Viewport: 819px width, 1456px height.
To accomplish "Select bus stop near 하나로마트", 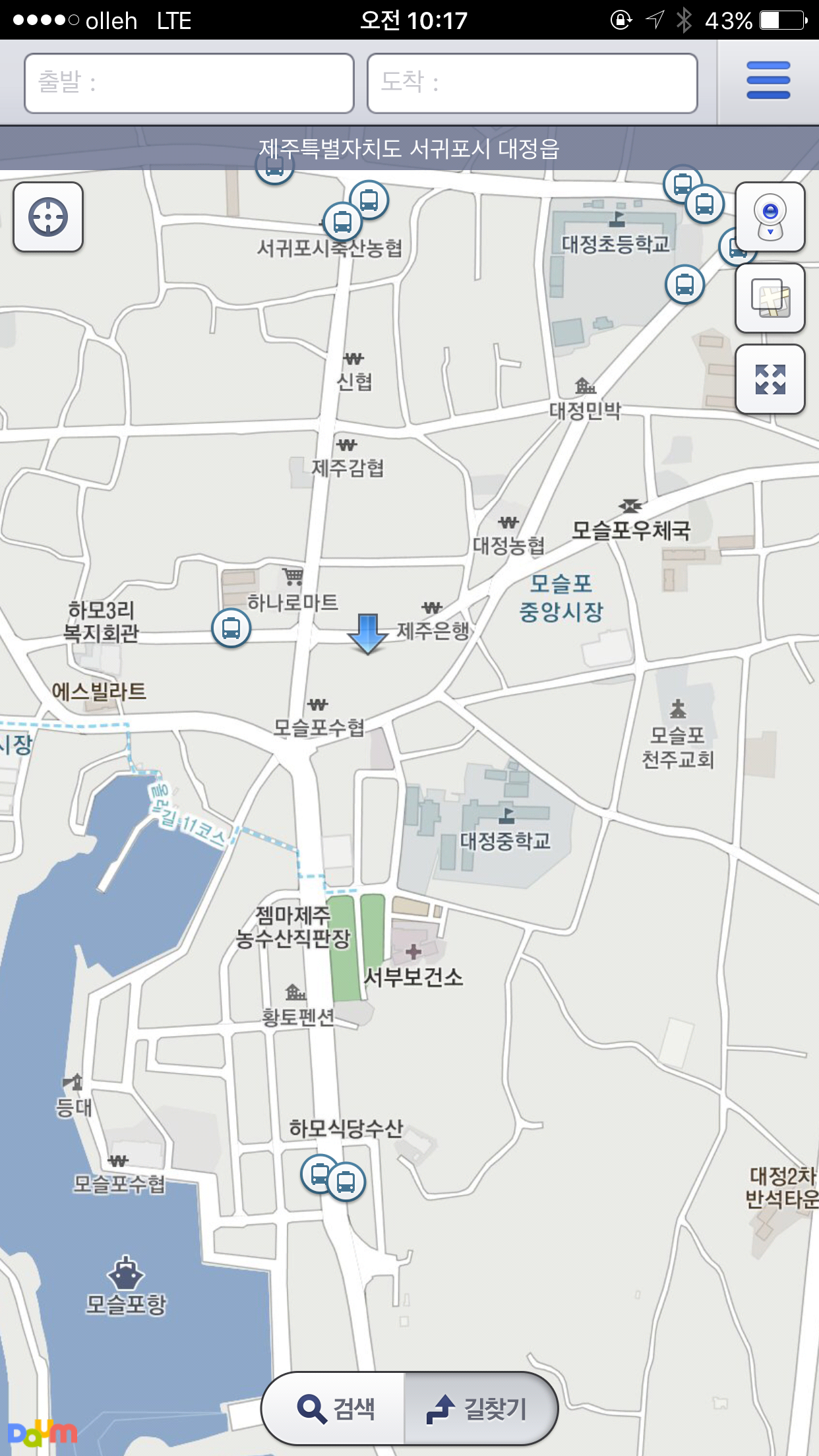I will 231,628.
